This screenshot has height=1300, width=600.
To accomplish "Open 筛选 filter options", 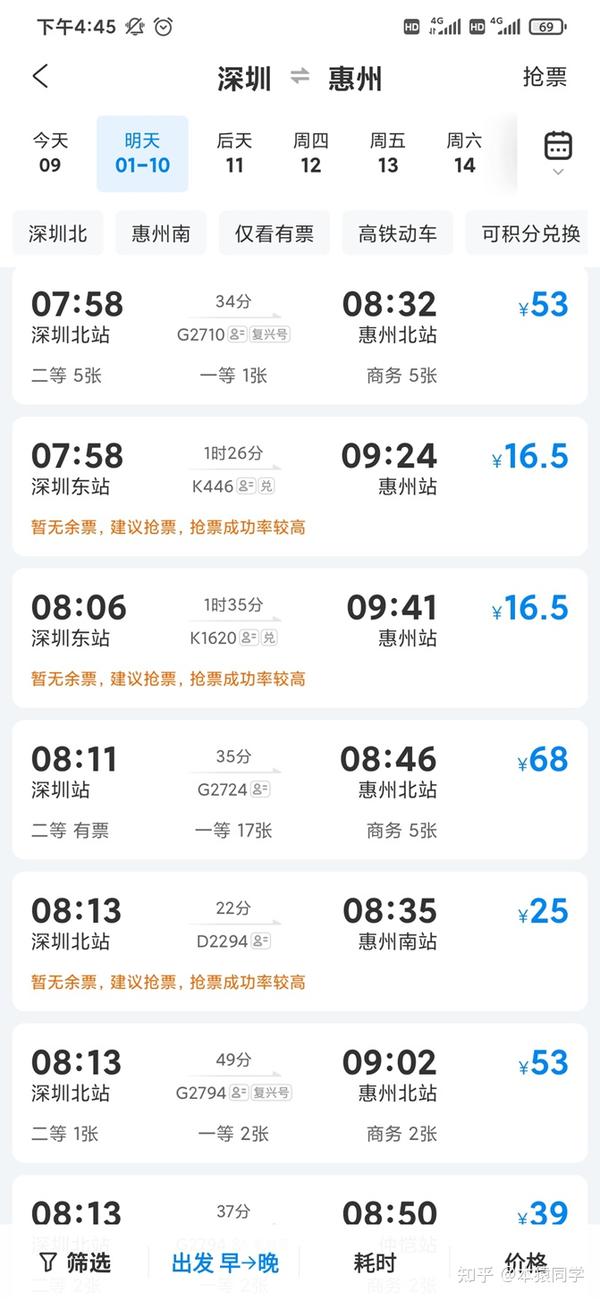I will click(75, 1262).
